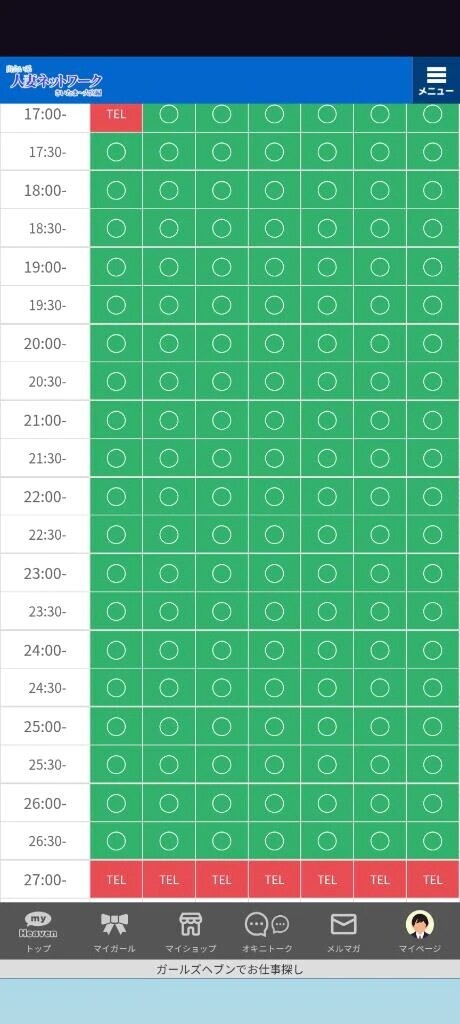The image size is (460, 1024).
Task: Go to the my Heaven トップ tab
Action: 38,931
